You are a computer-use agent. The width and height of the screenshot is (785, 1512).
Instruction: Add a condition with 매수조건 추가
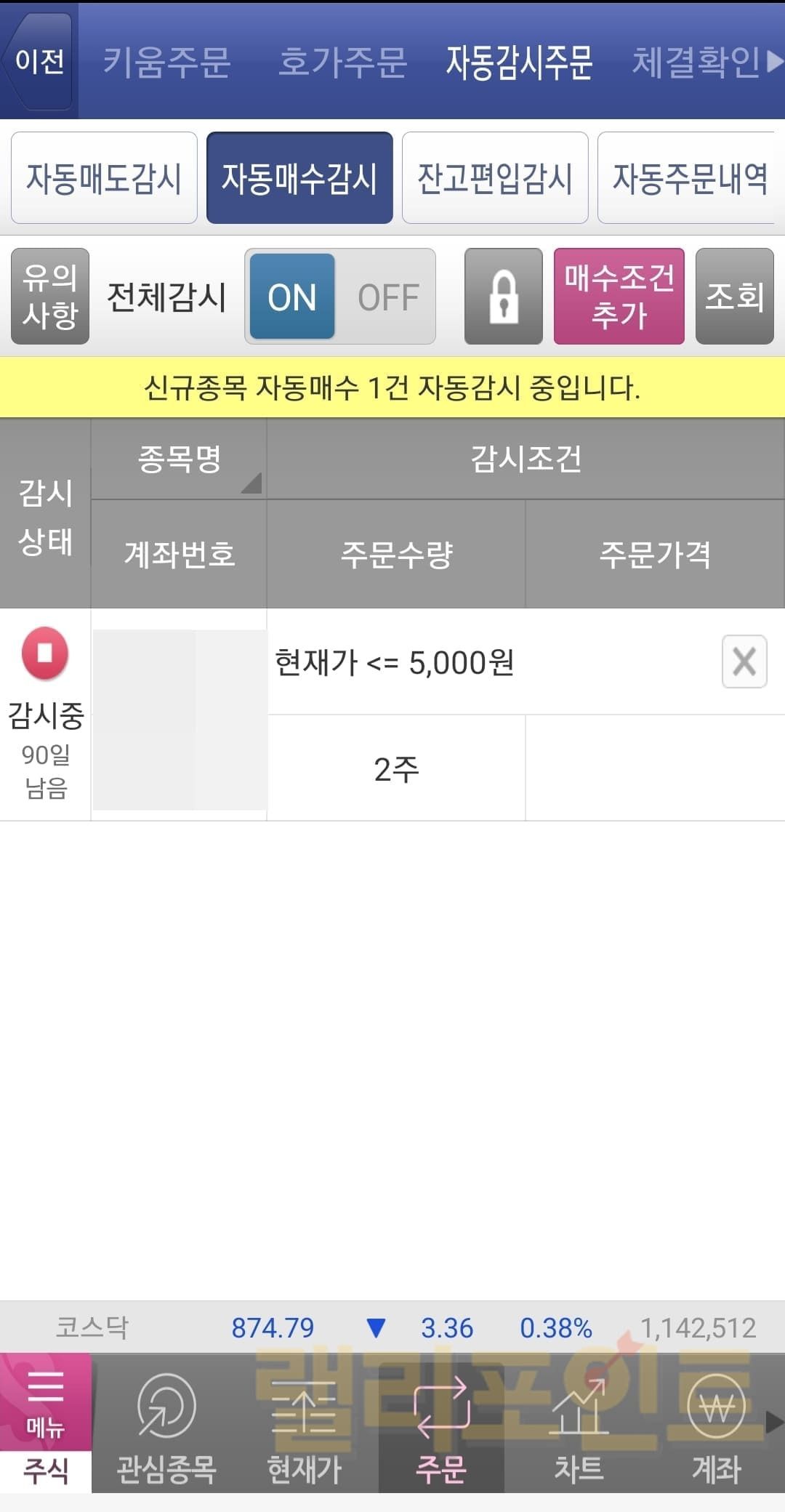pyautogui.click(x=619, y=296)
